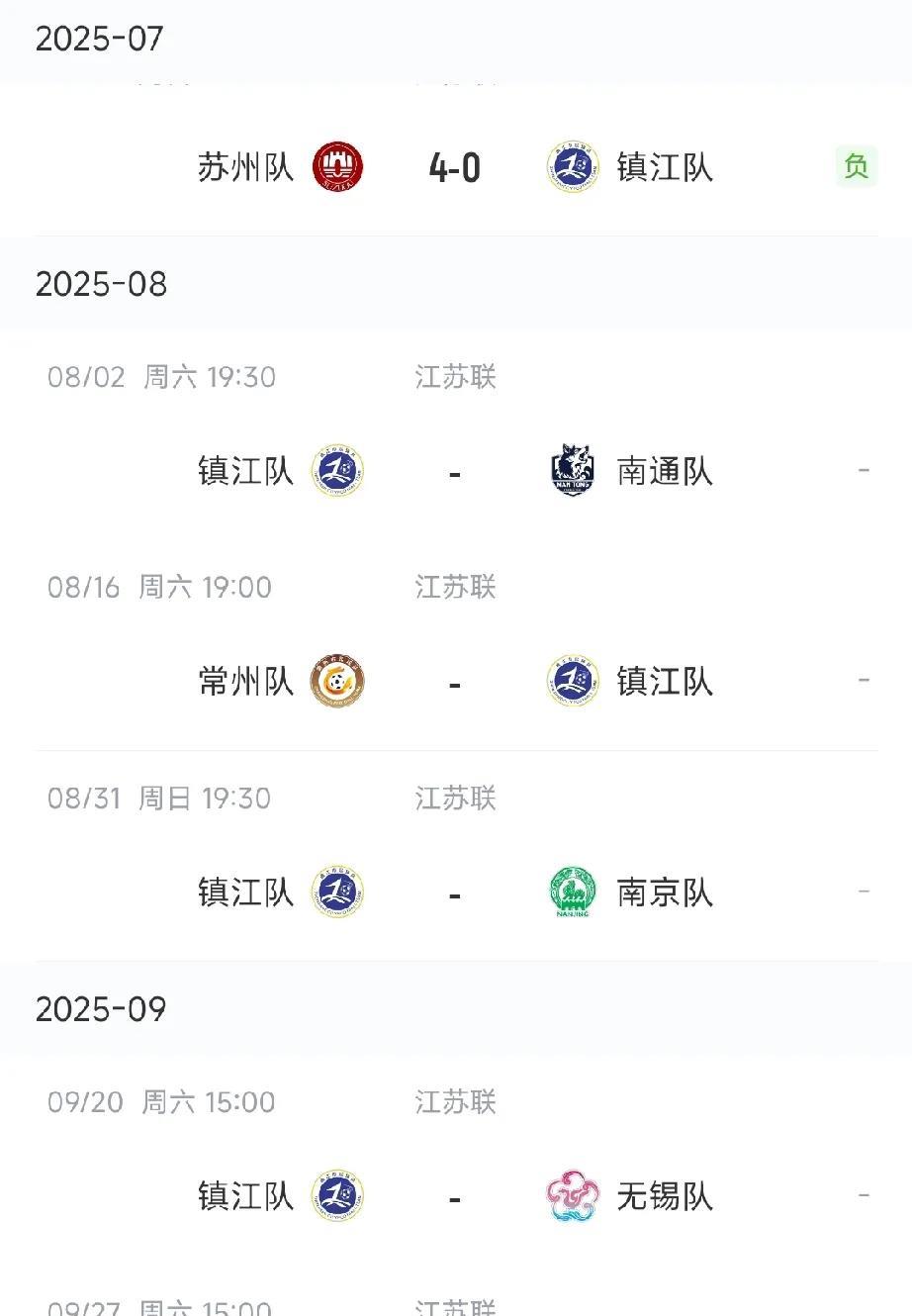Open the 08/31 镇江队 vs 南京队 fixture
Screen dimensions: 912x1316
pos(456,856)
